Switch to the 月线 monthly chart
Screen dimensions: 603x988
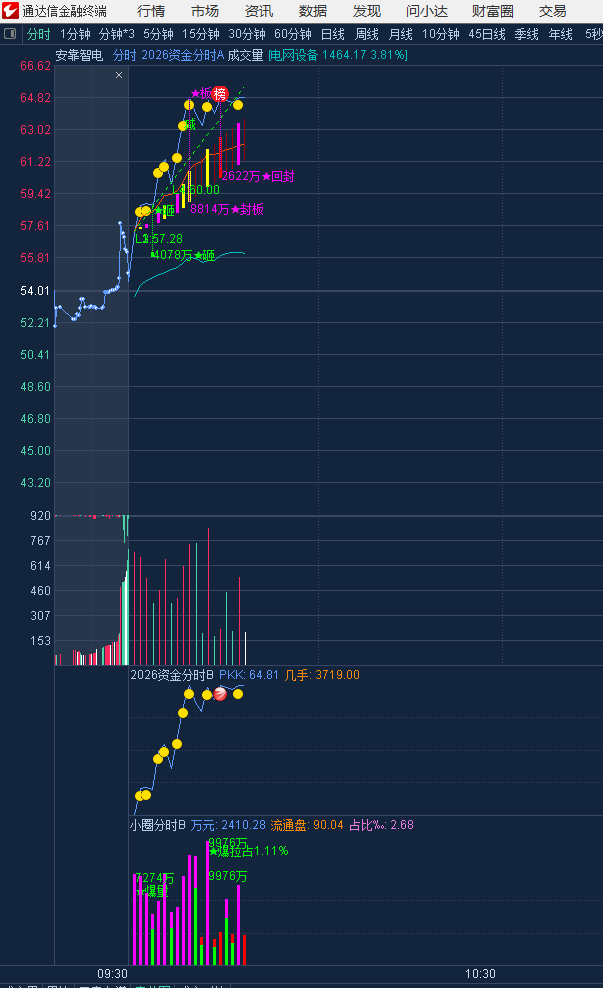(400, 34)
